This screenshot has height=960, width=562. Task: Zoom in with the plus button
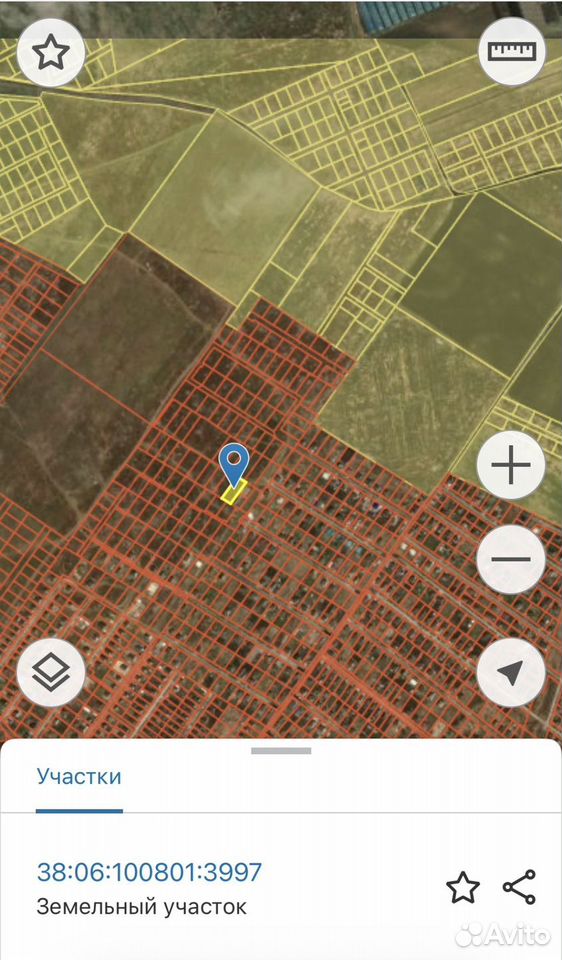pos(511,465)
